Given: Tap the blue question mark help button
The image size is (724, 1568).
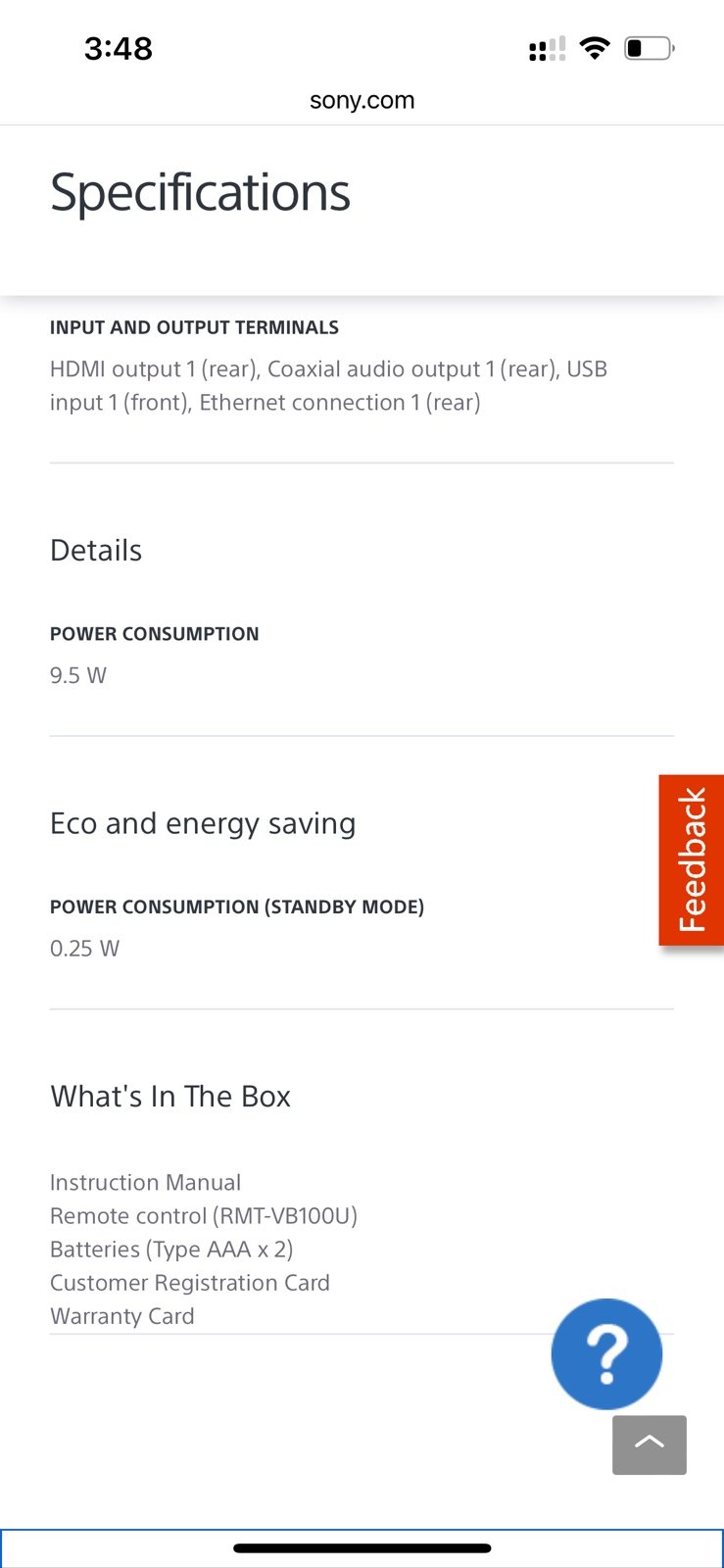Looking at the screenshot, I should pos(606,1353).
